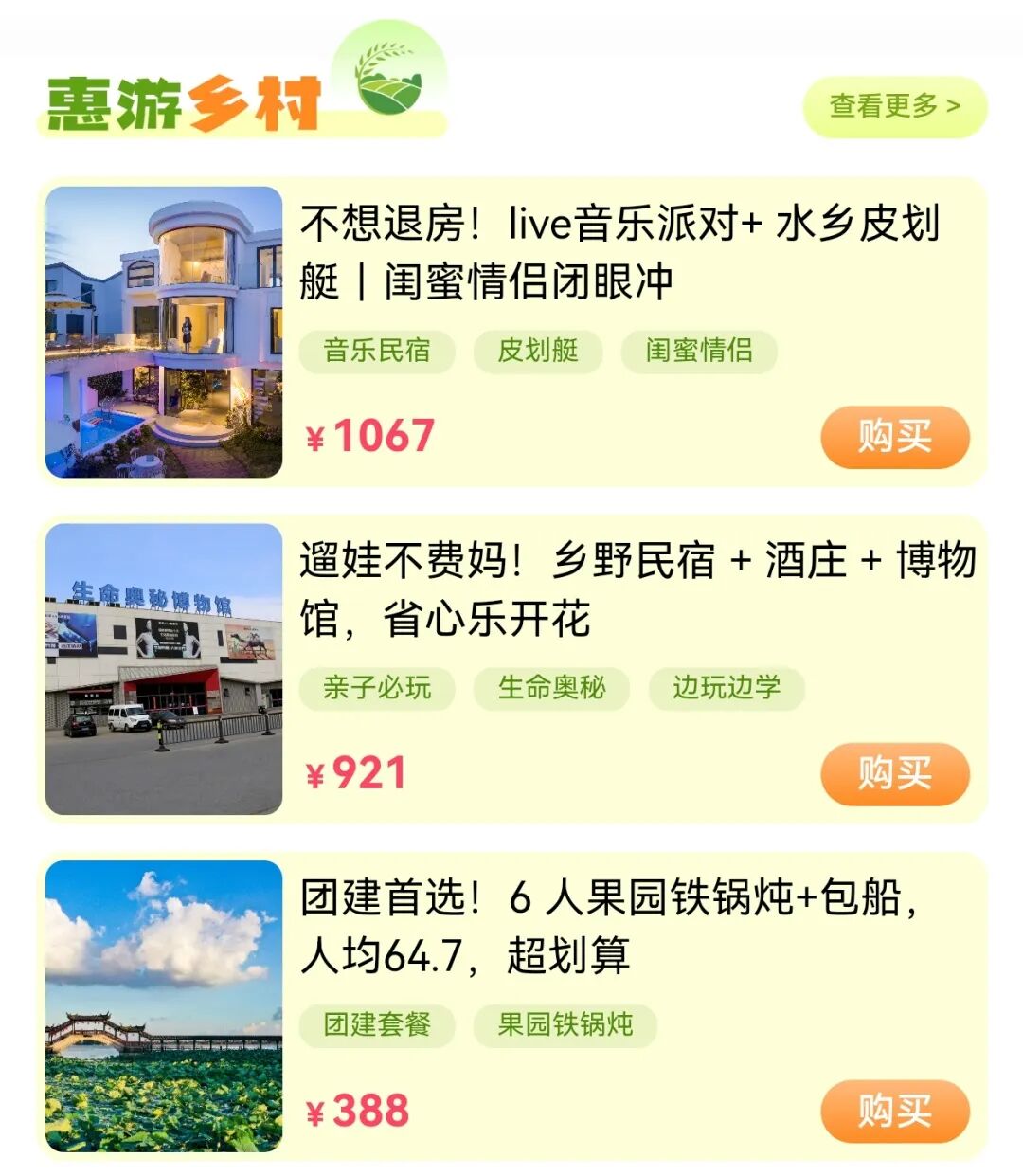Buy the ¥1067 live音乐派对 package
This screenshot has height=1176, width=1023.
894,437
